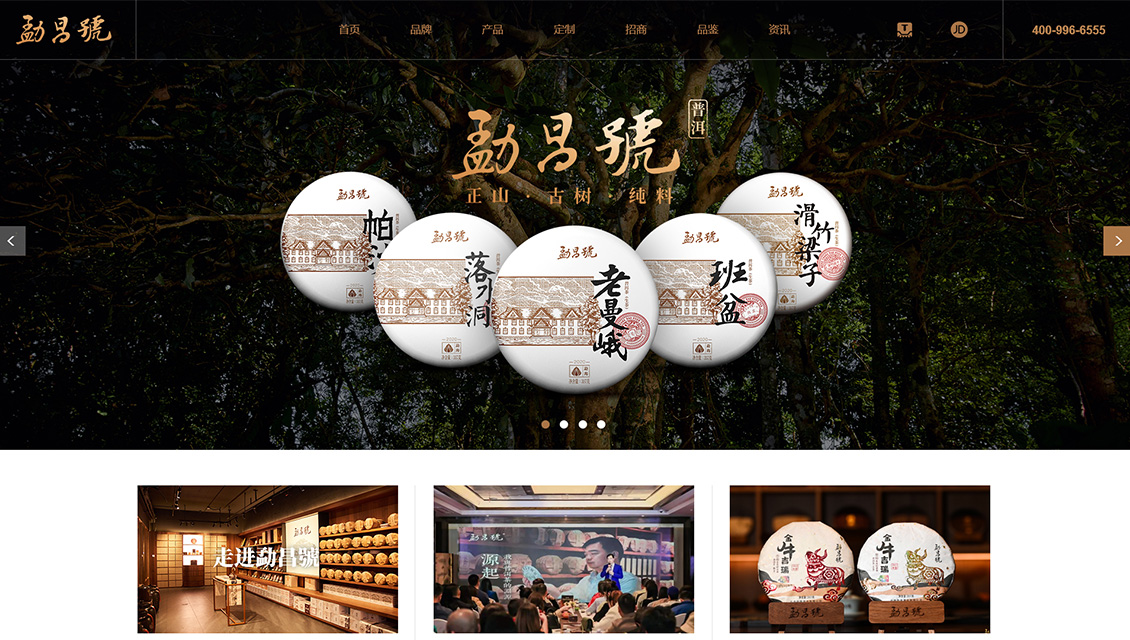The height and width of the screenshot is (640, 1130).
Task: Tap the 勐昌號 logo to go home
Action: [64, 30]
